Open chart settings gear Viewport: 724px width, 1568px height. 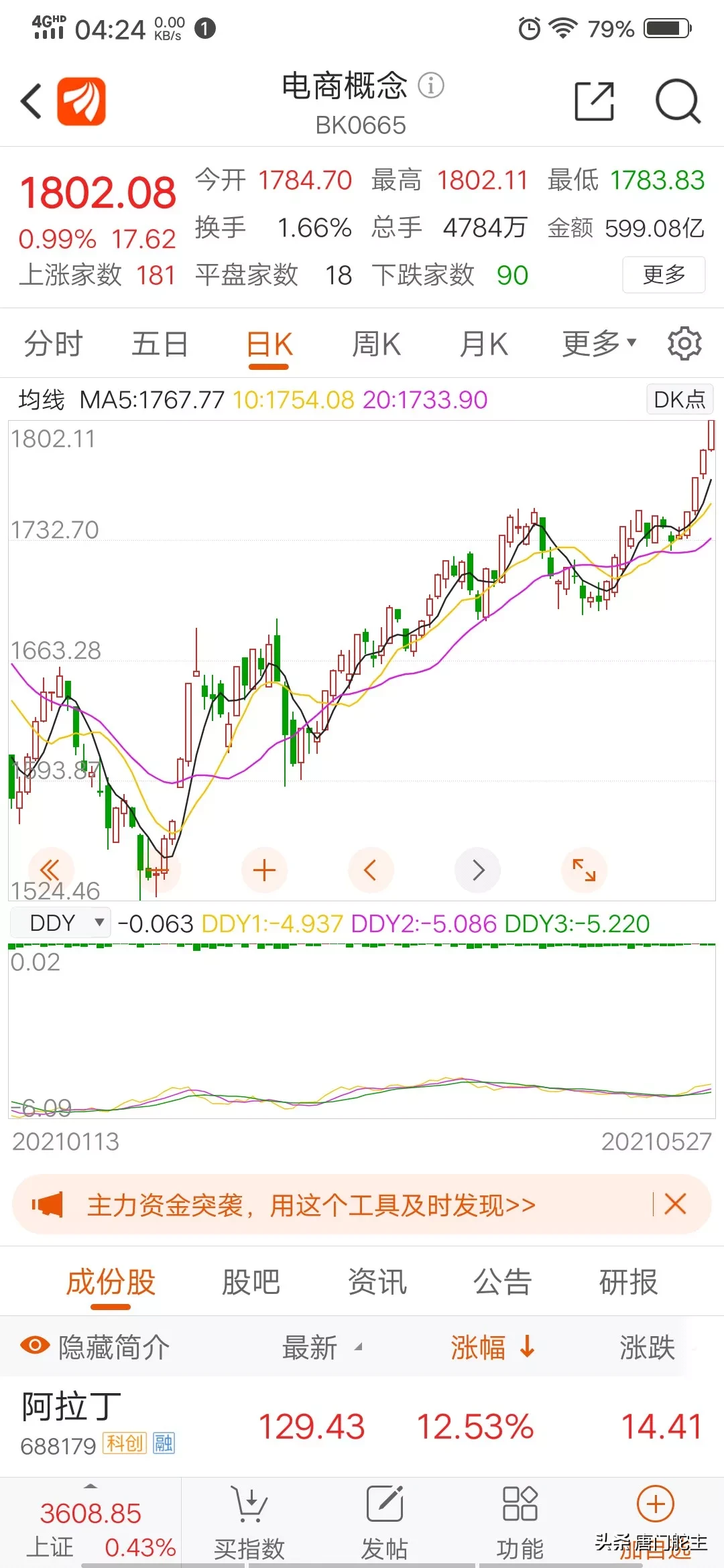(x=684, y=344)
